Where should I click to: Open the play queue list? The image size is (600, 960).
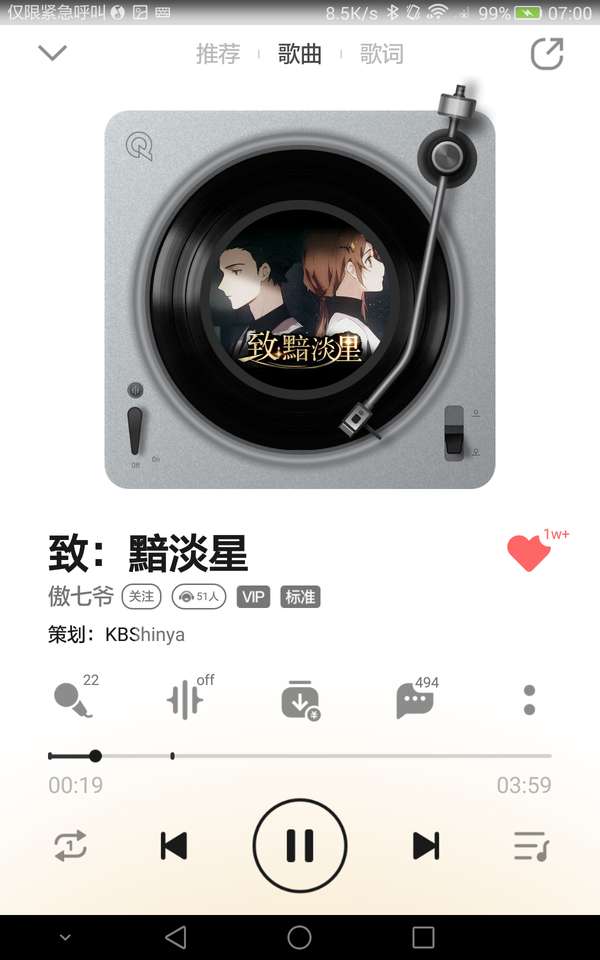[531, 846]
